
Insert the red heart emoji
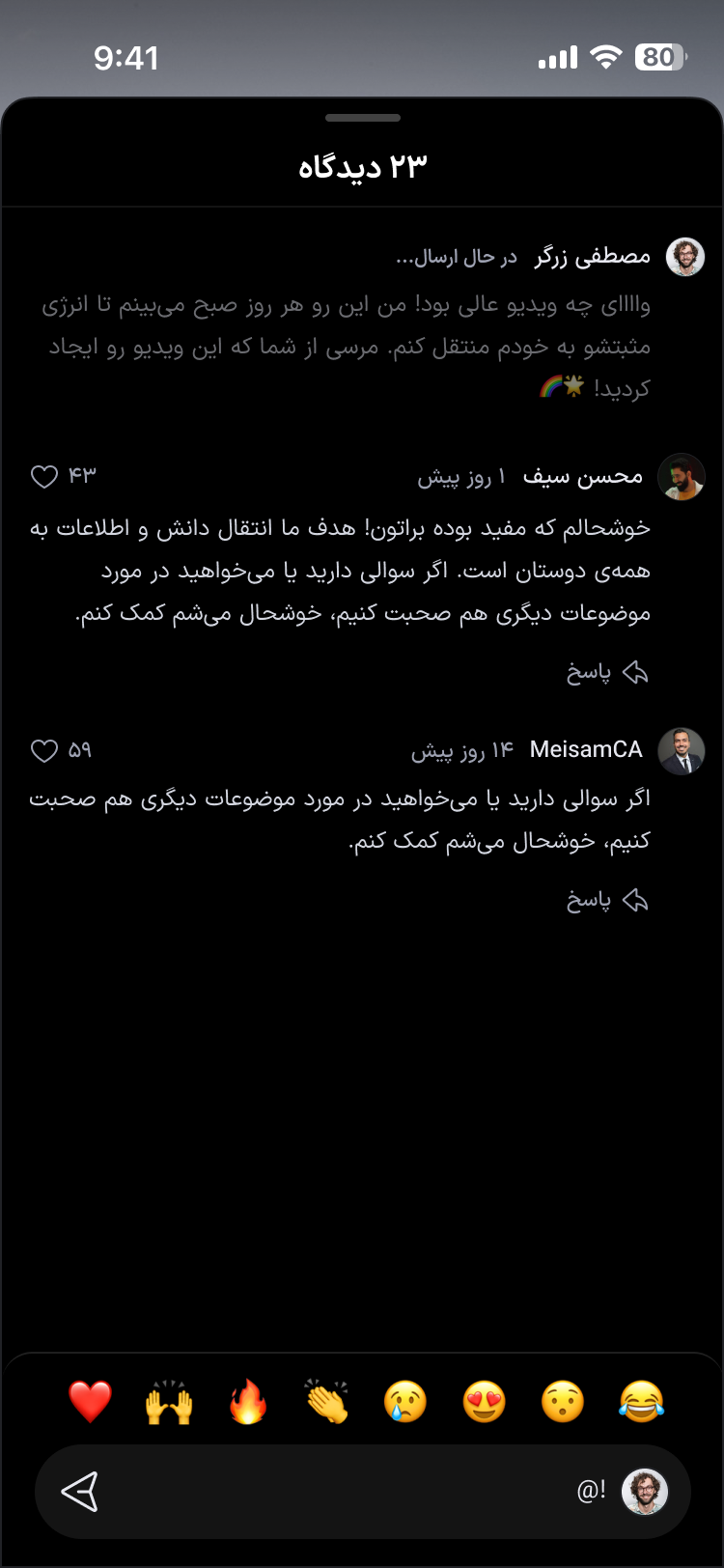click(x=90, y=1402)
